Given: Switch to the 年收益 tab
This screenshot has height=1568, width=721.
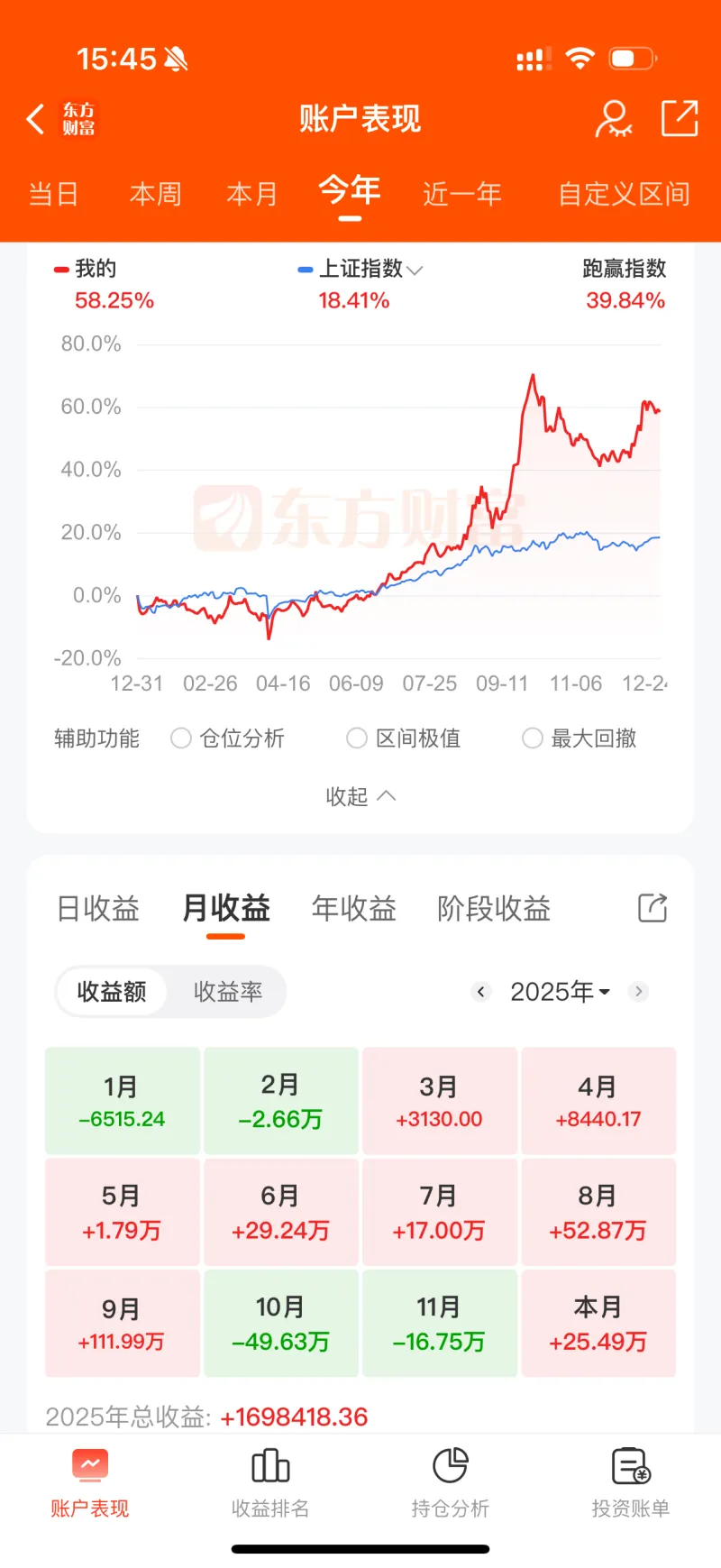Looking at the screenshot, I should pos(353,909).
